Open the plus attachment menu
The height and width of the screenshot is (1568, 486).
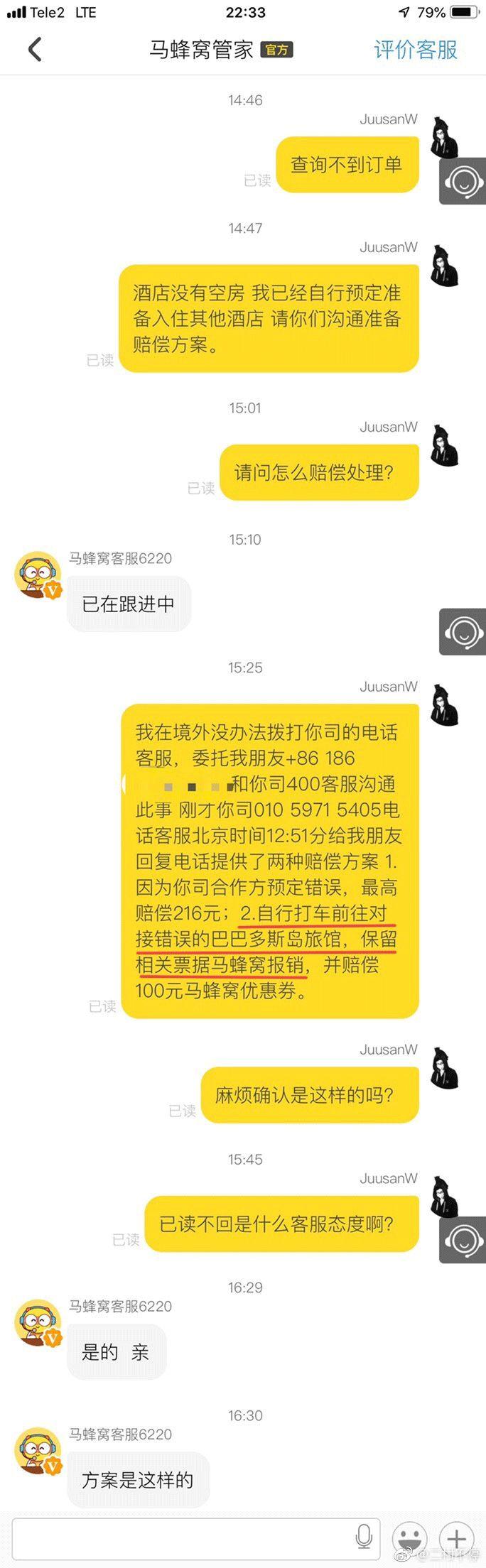click(x=456, y=1539)
